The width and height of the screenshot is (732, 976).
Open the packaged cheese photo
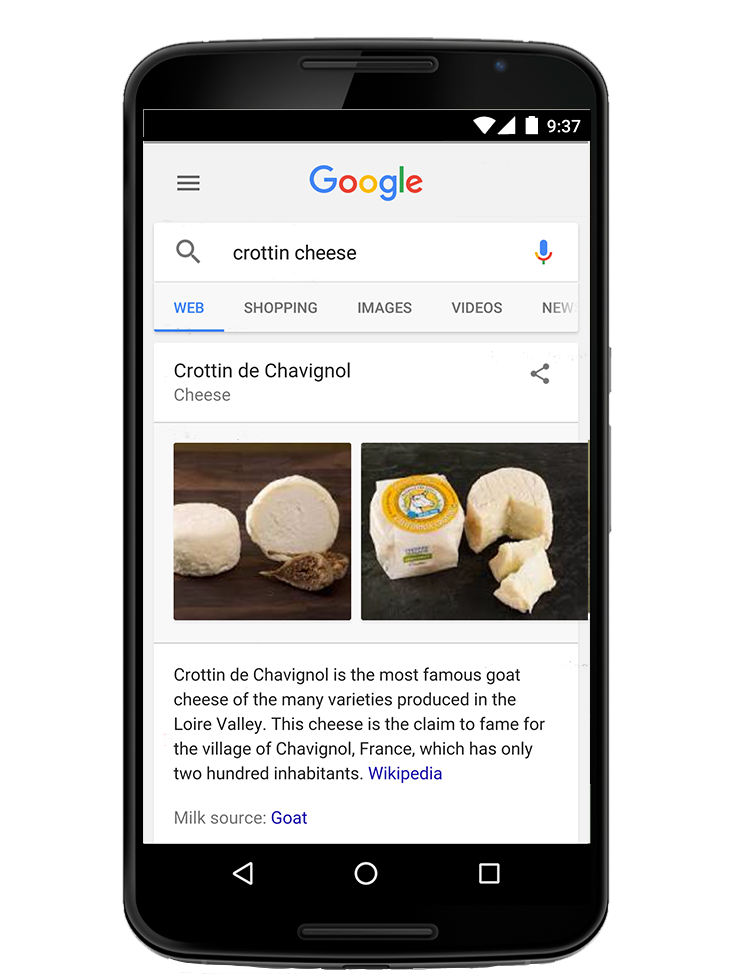pos(474,531)
